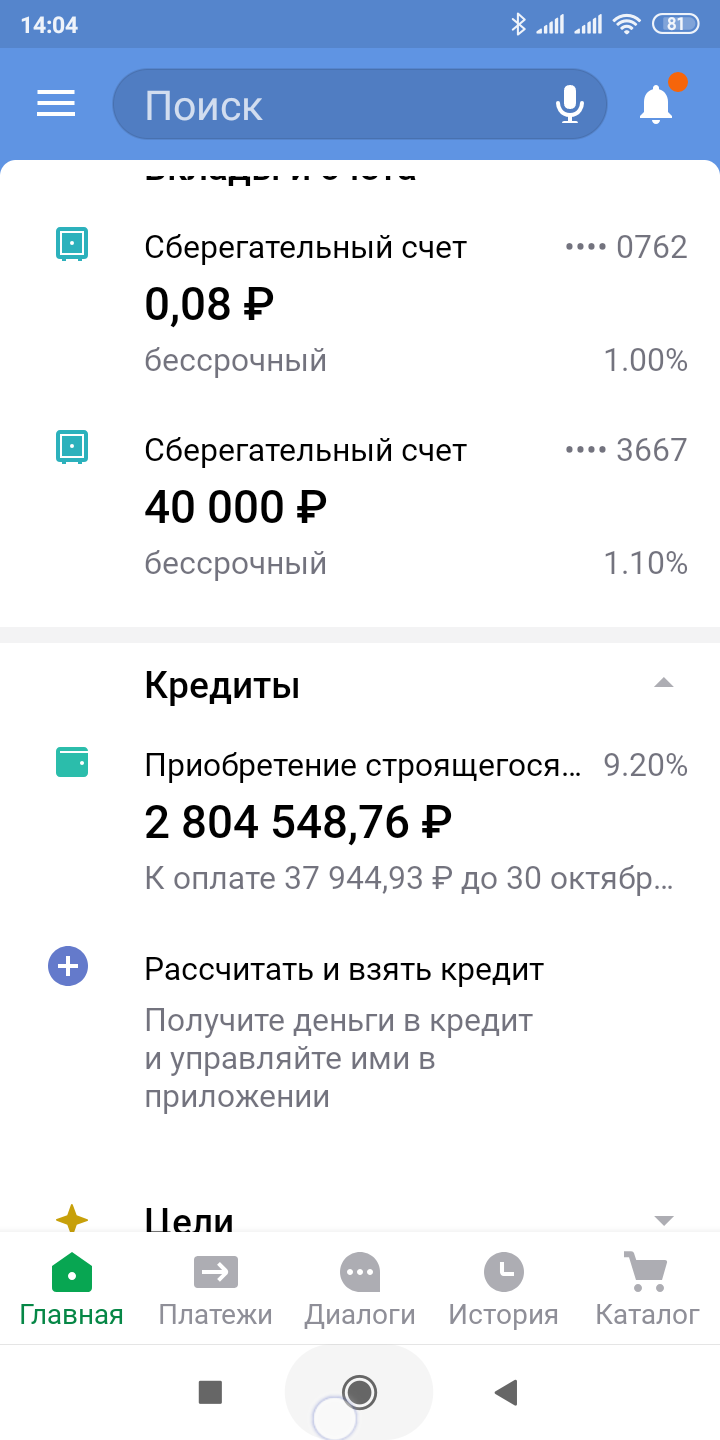This screenshot has height=1440, width=720.
Task: Open savings account ending 0762
Action: point(400,302)
